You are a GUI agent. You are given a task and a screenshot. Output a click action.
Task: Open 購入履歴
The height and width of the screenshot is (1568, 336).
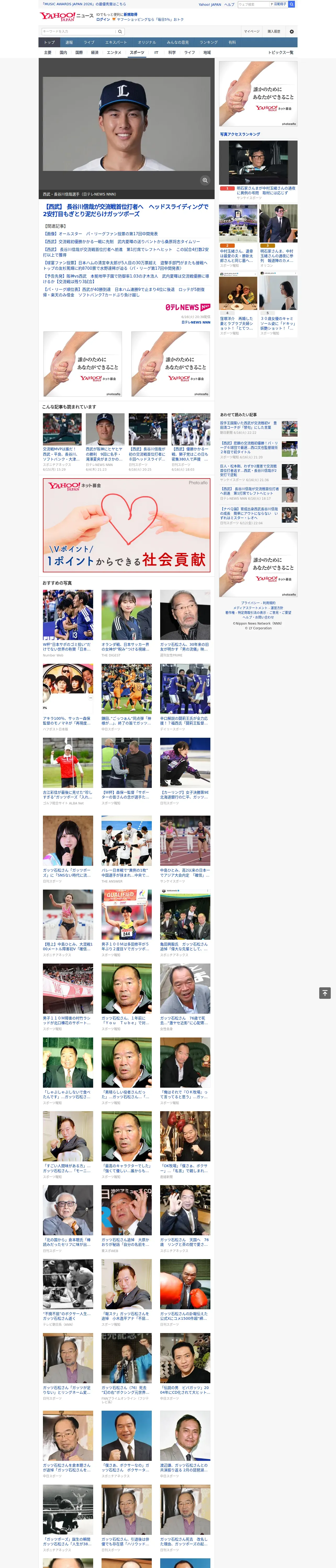(x=274, y=32)
